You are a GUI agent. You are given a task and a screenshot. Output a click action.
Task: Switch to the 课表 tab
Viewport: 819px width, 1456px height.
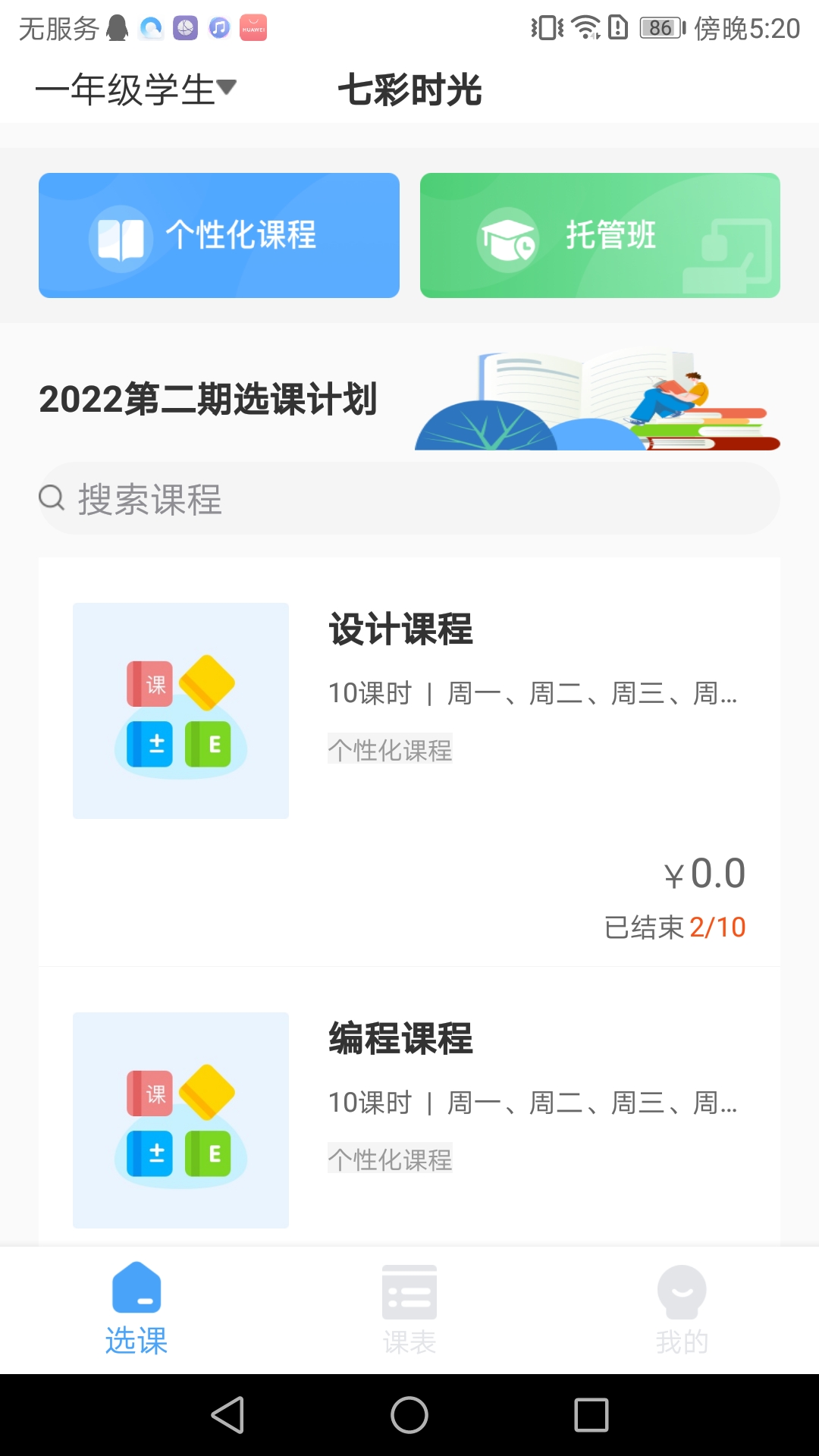409,1309
